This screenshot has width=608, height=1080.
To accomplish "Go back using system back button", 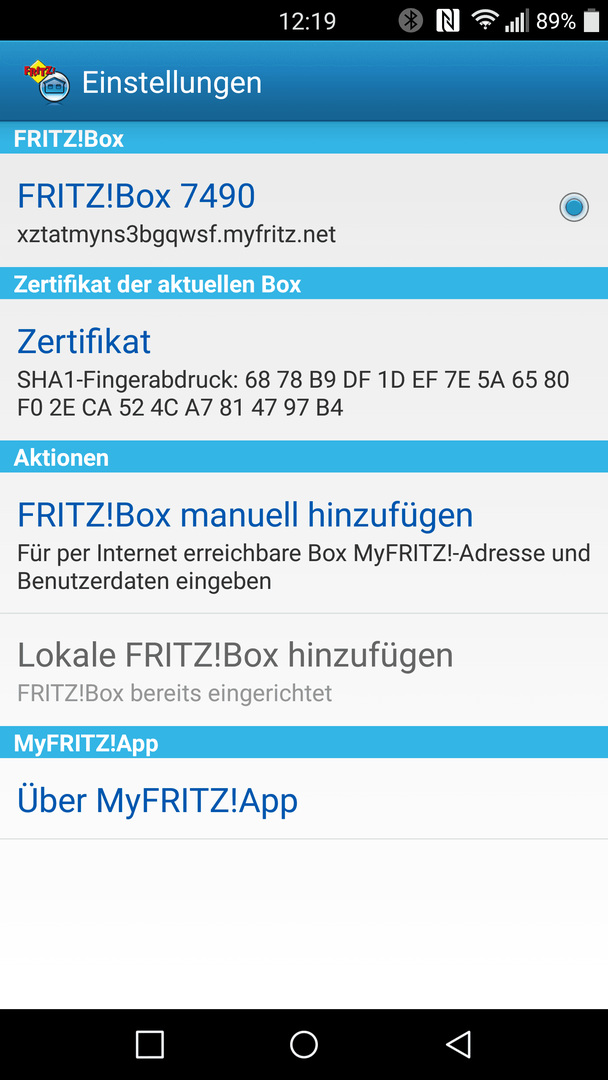I will (x=458, y=1043).
